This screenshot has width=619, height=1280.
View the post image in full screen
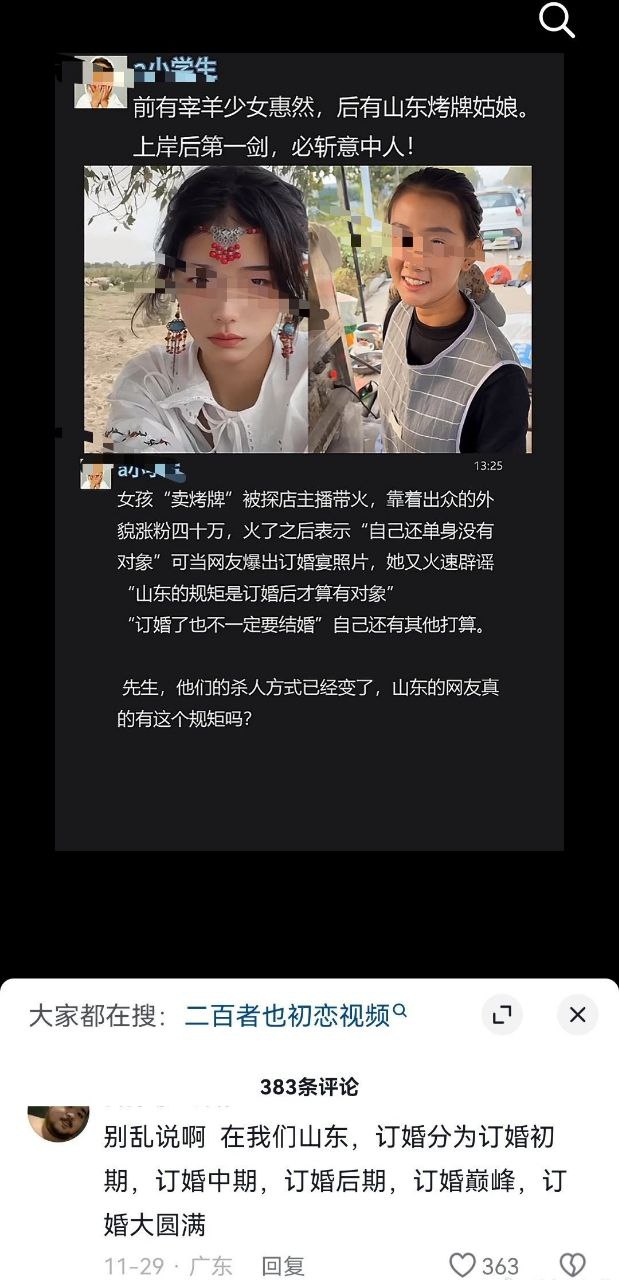309,450
